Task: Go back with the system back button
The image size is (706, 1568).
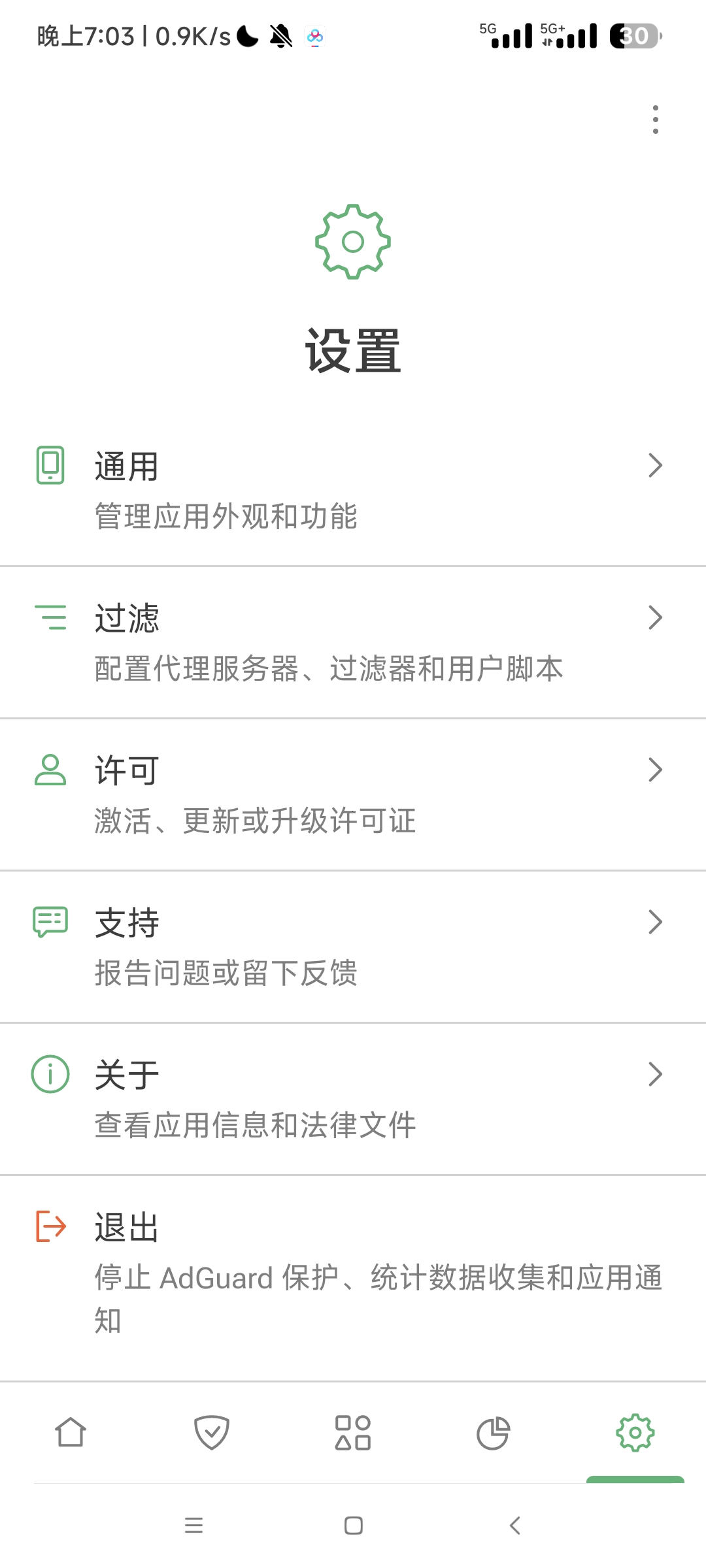Action: [x=515, y=1526]
